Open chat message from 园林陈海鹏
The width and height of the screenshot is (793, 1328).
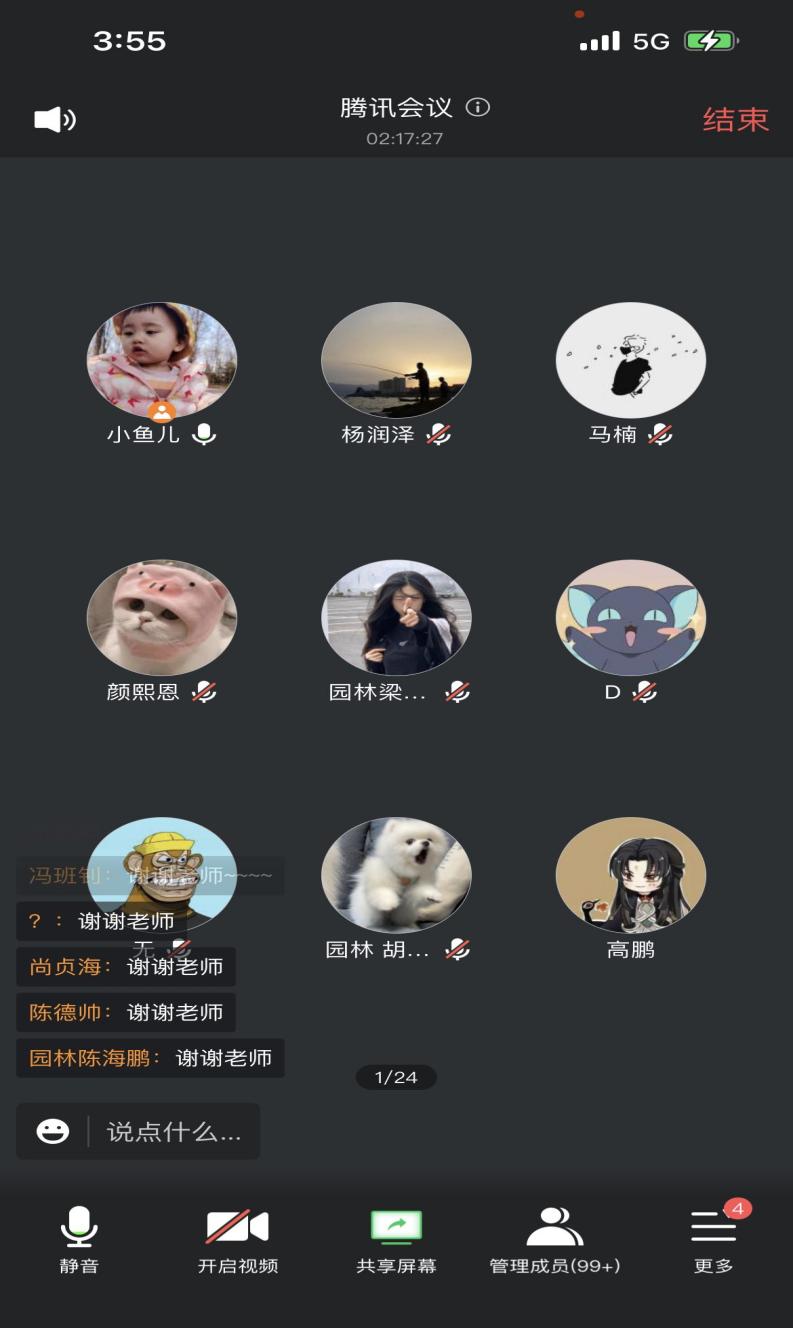150,1058
